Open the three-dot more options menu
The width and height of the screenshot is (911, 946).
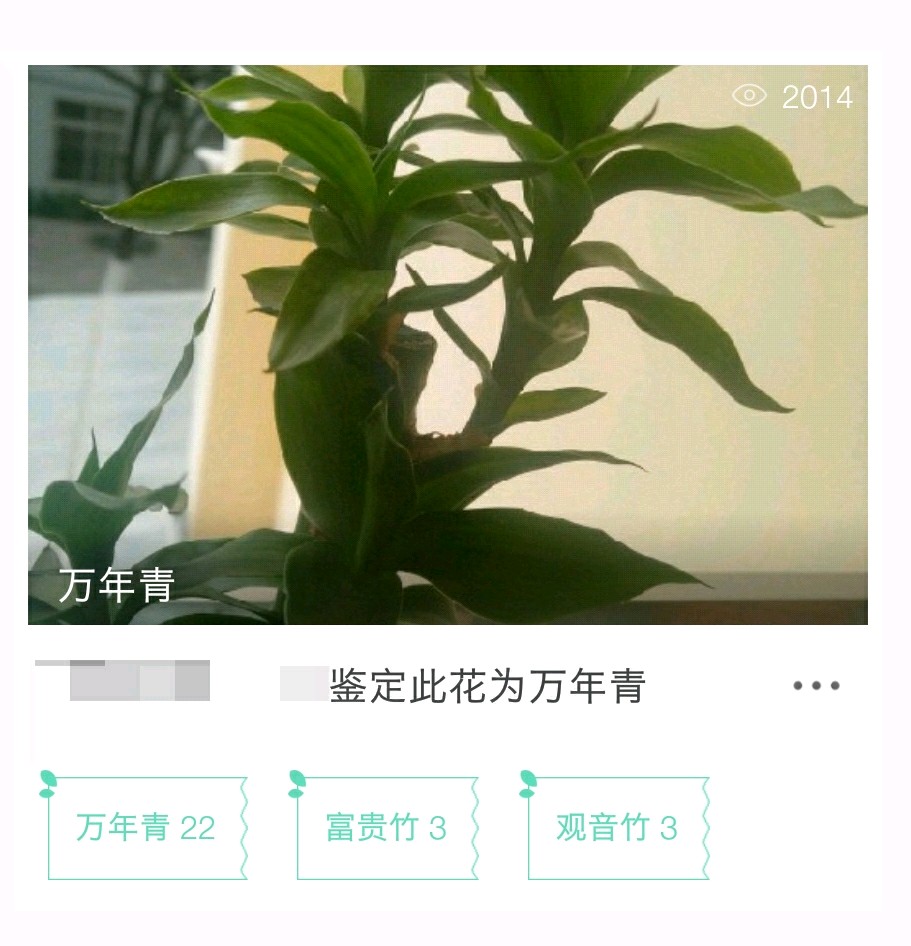click(816, 686)
